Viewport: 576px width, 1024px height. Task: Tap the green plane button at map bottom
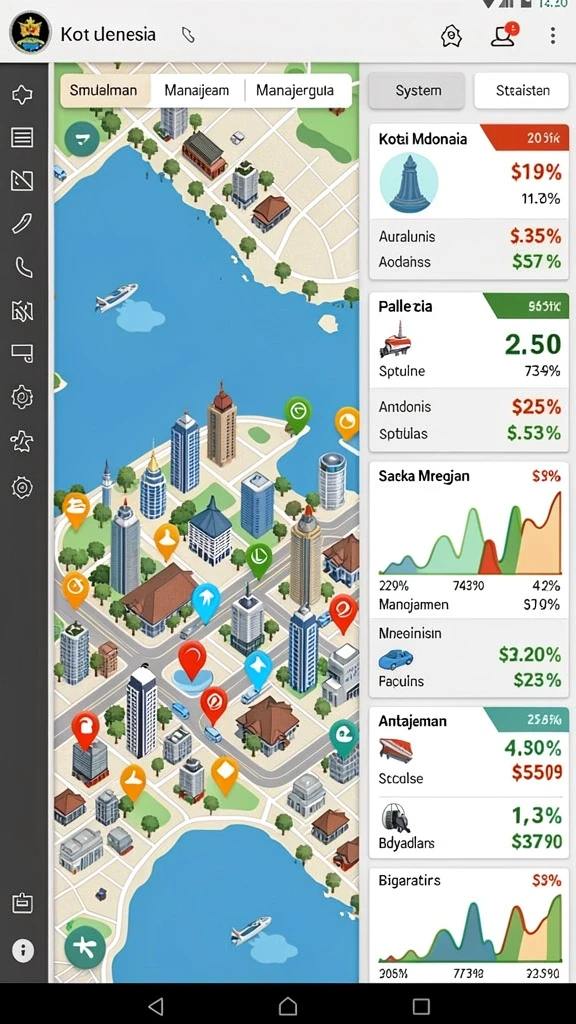(x=85, y=946)
